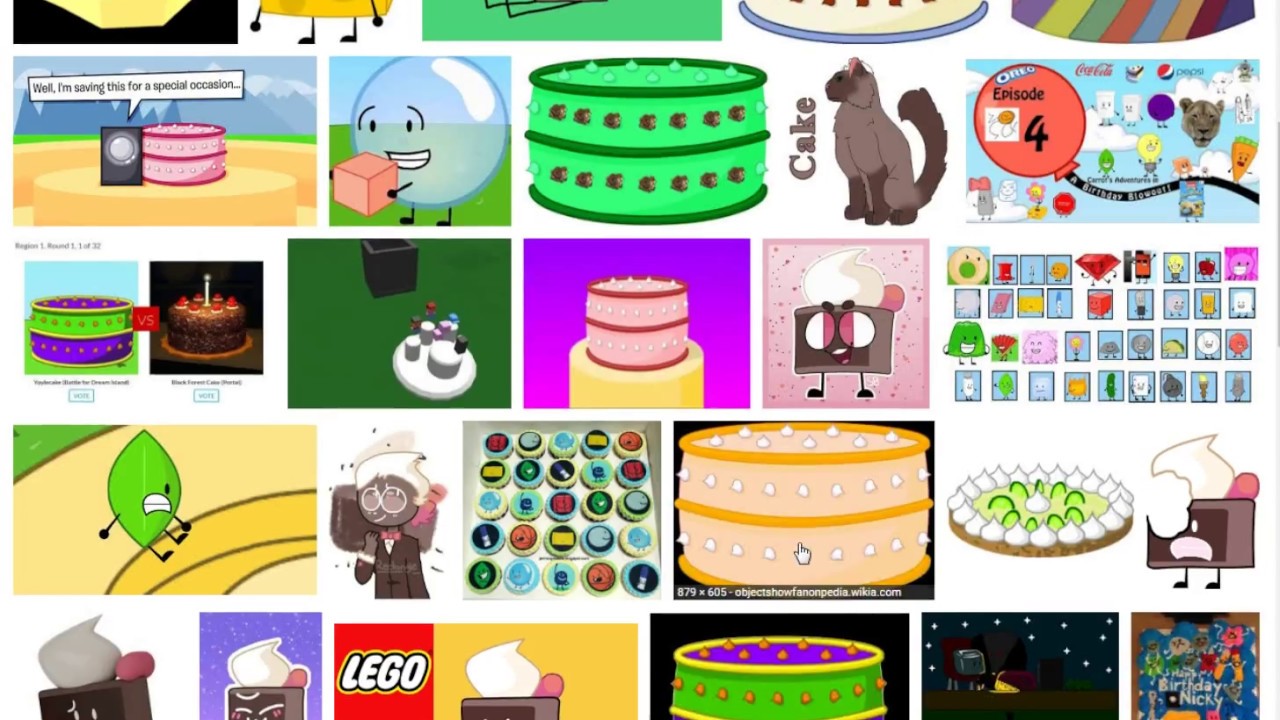This screenshot has width=1280, height=720.
Task: Open the orange cake from objectshowfanonpedia
Action: point(804,500)
